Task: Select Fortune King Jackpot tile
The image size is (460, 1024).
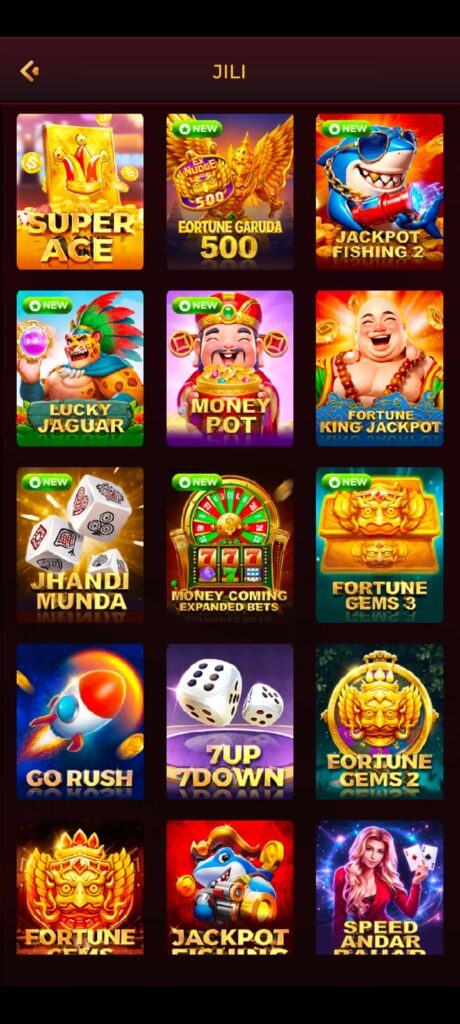Action: (380, 368)
